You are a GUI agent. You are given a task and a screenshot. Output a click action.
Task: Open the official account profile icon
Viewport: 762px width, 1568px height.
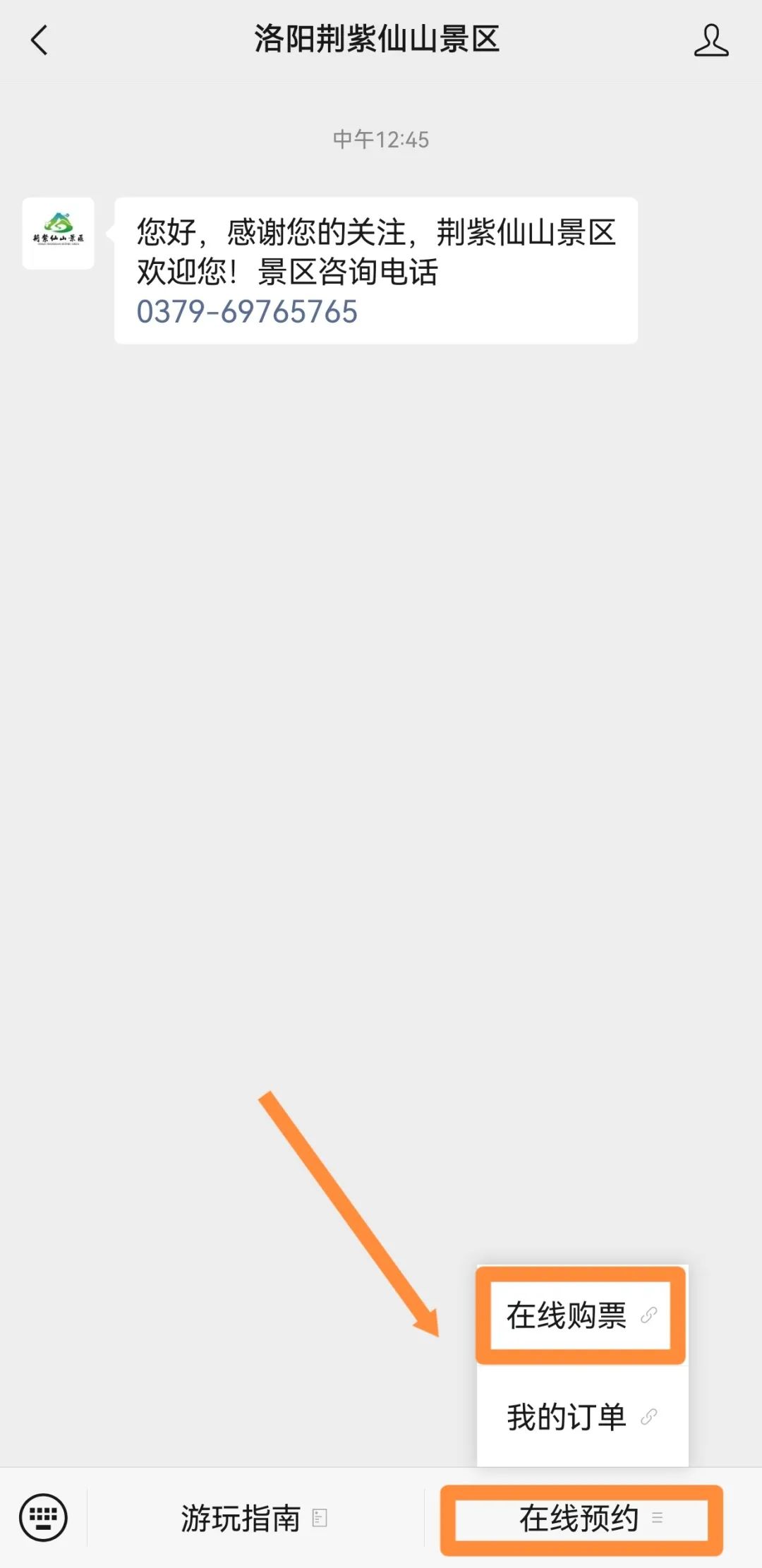710,40
